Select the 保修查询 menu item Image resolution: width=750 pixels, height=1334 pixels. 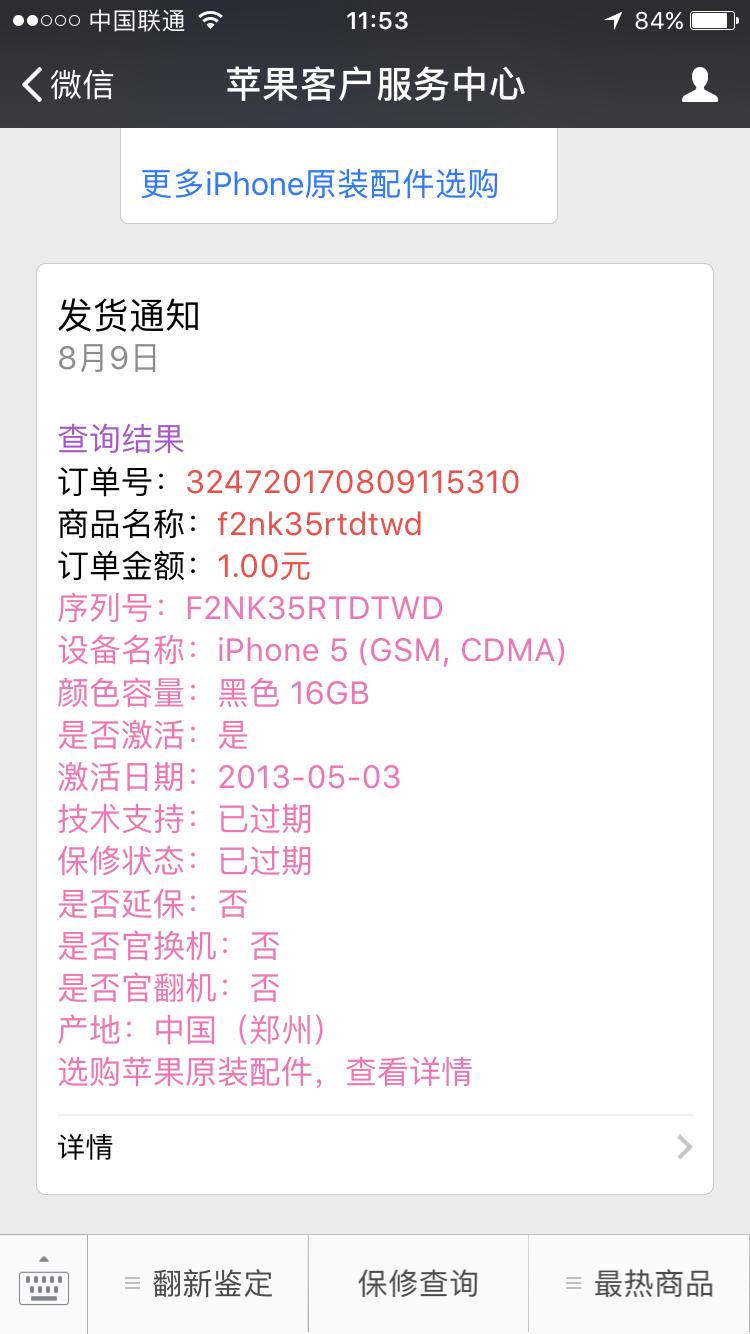(417, 1281)
